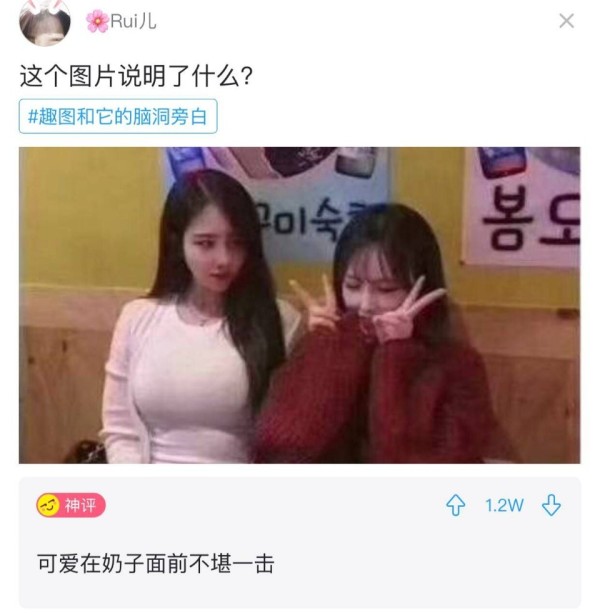This screenshot has height=615, width=600.
Task: Downvote the 神评 comment
Action: point(551,506)
